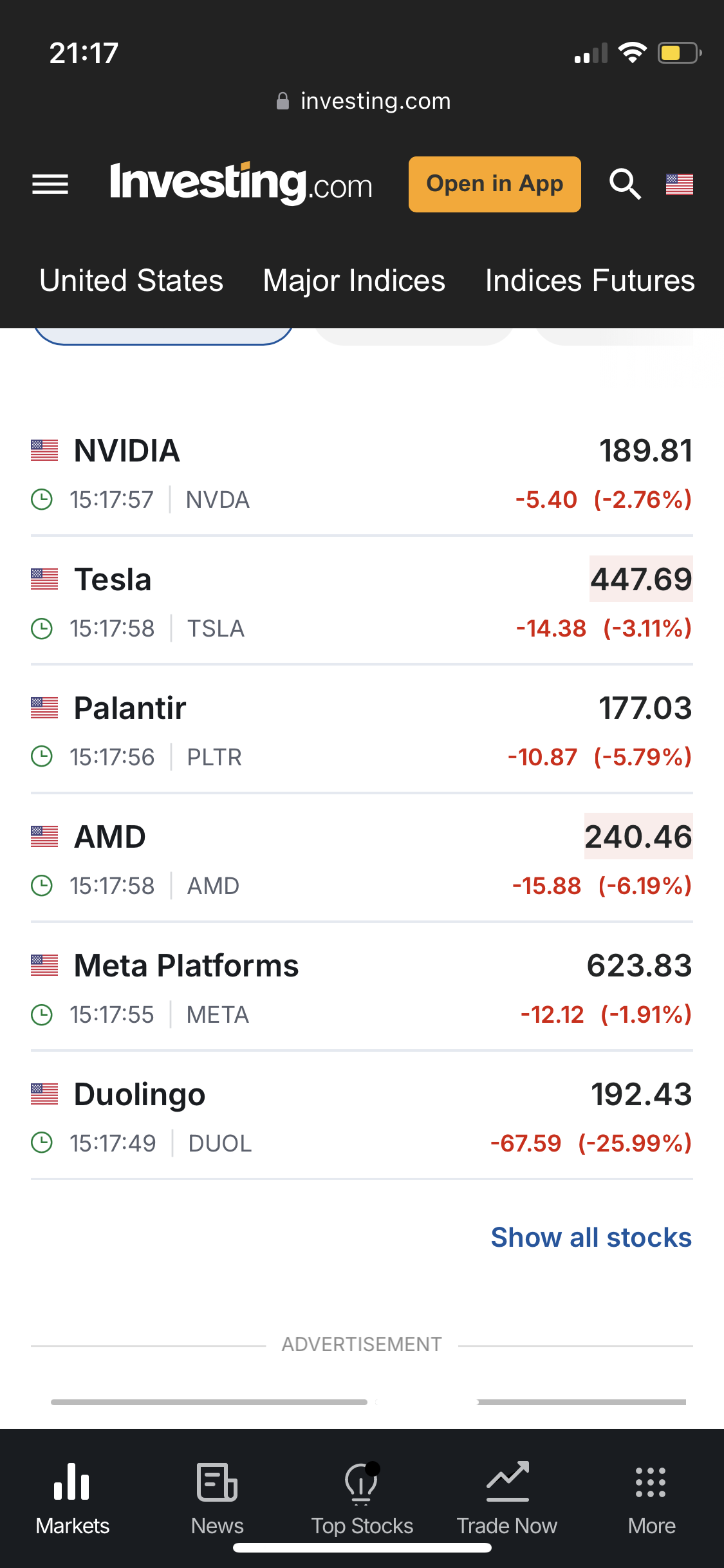724x1568 pixels.
Task: Switch to Major Indices tab
Action: pos(354,281)
